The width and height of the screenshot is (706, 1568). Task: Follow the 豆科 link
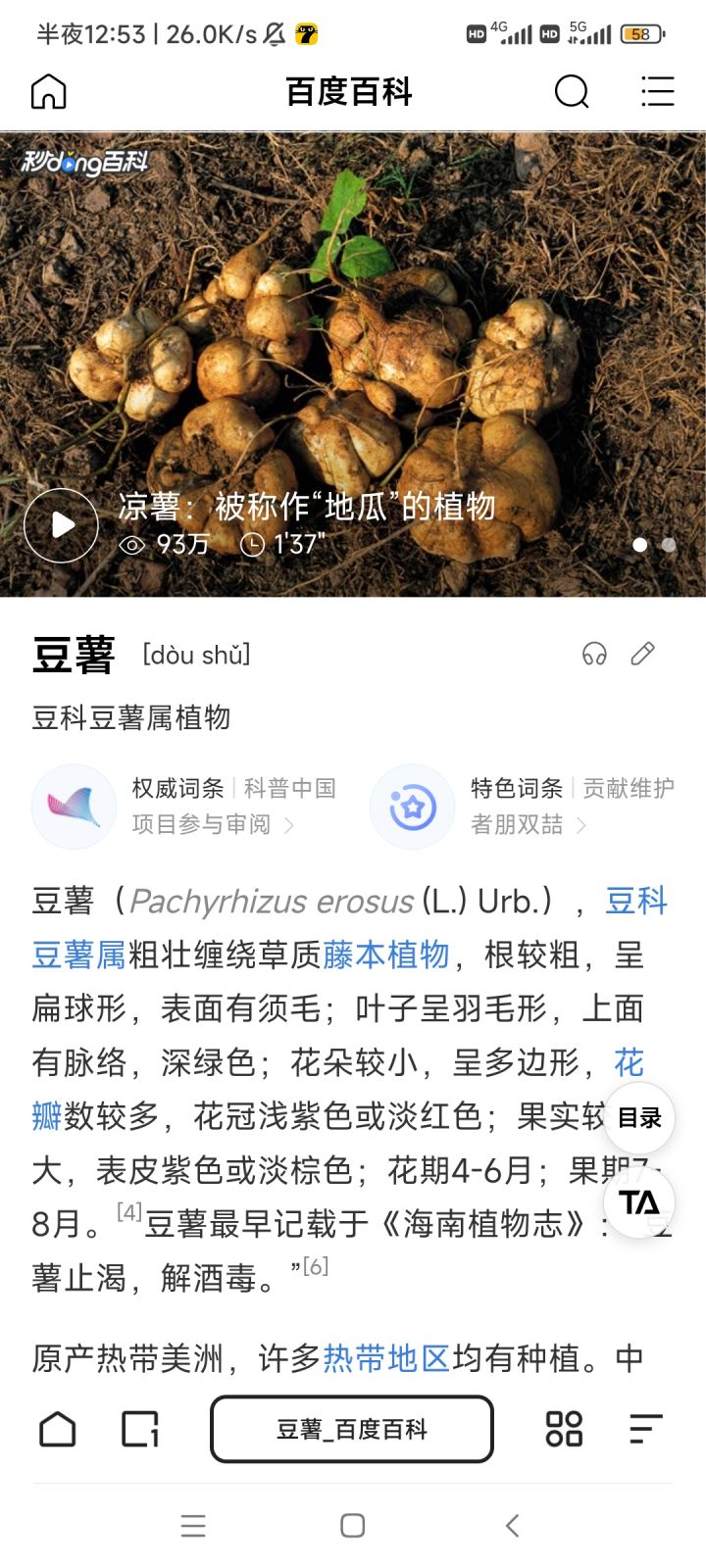pyautogui.click(x=635, y=901)
